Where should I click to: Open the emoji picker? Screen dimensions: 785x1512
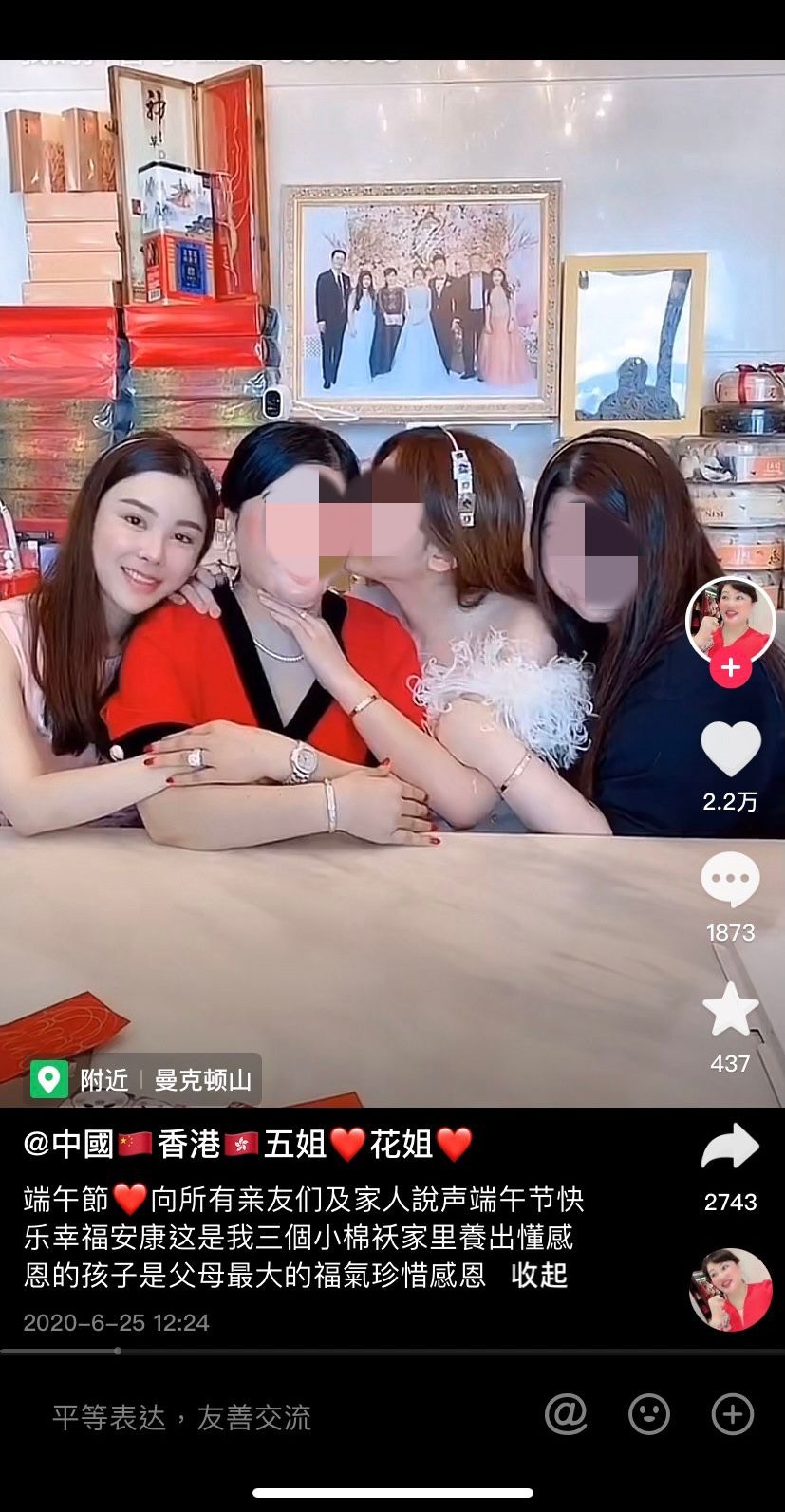click(x=649, y=1414)
